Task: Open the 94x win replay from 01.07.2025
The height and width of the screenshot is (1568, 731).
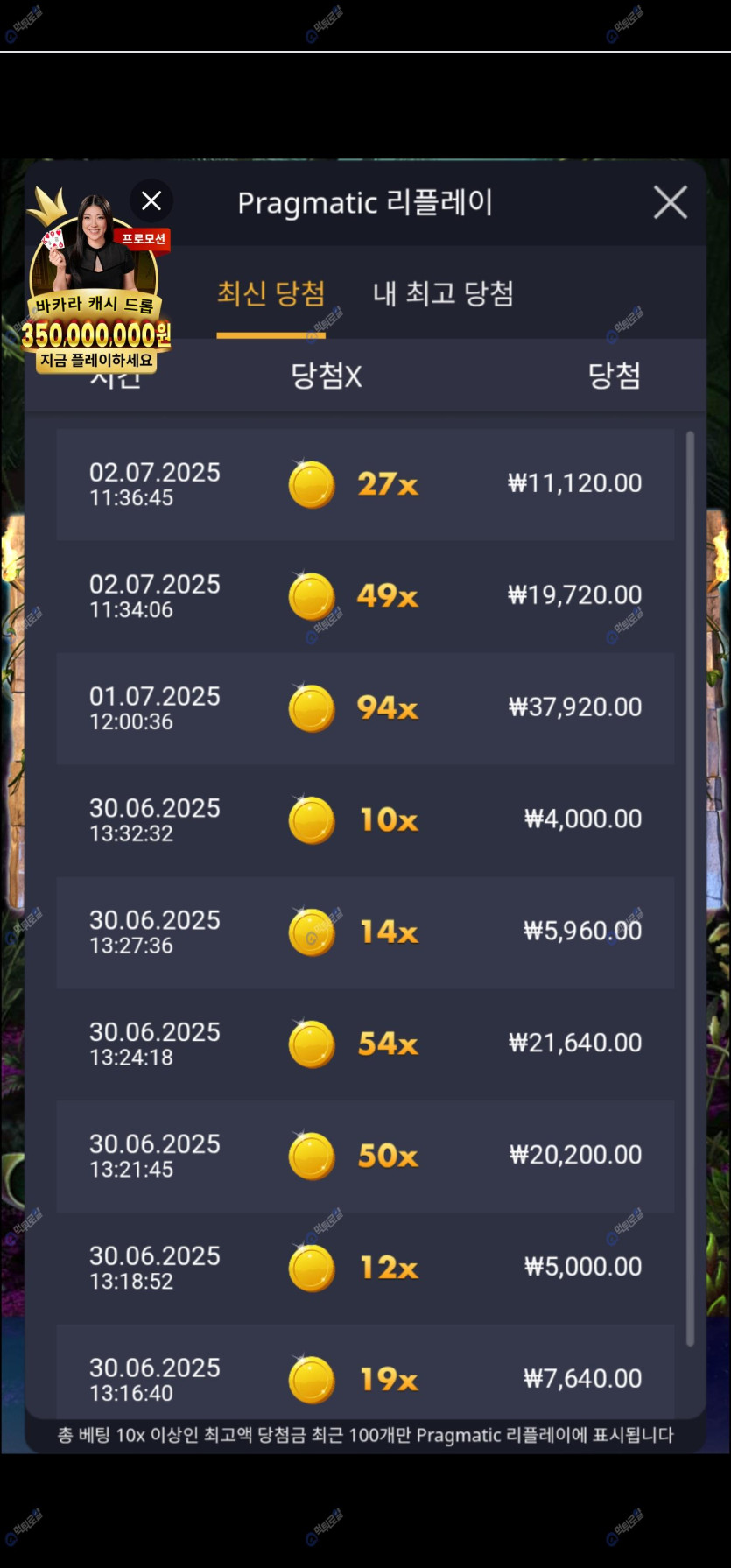Action: [x=365, y=708]
